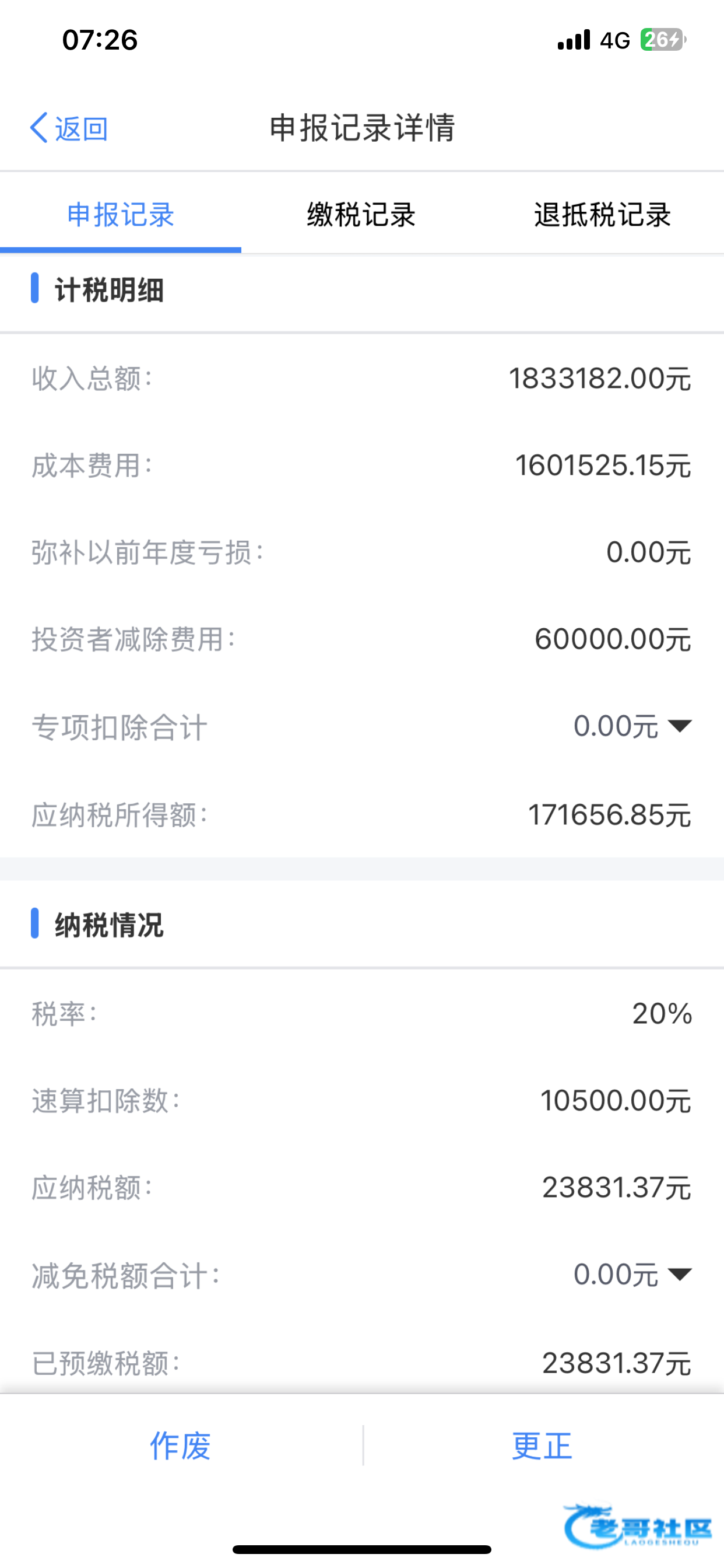Select the 申报记录 tab
The image size is (724, 1568).
[x=121, y=215]
